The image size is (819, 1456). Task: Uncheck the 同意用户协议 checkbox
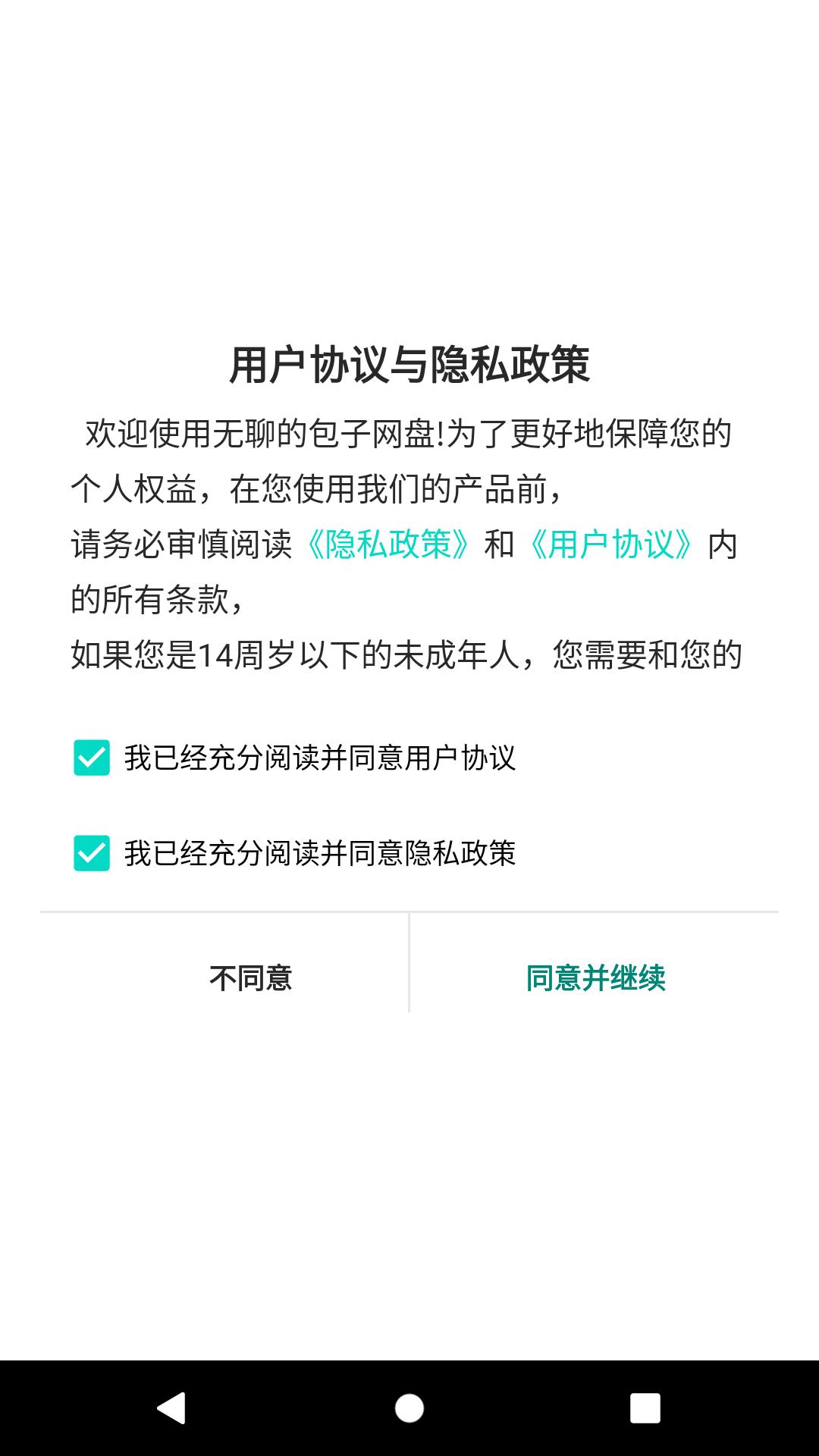[92, 758]
